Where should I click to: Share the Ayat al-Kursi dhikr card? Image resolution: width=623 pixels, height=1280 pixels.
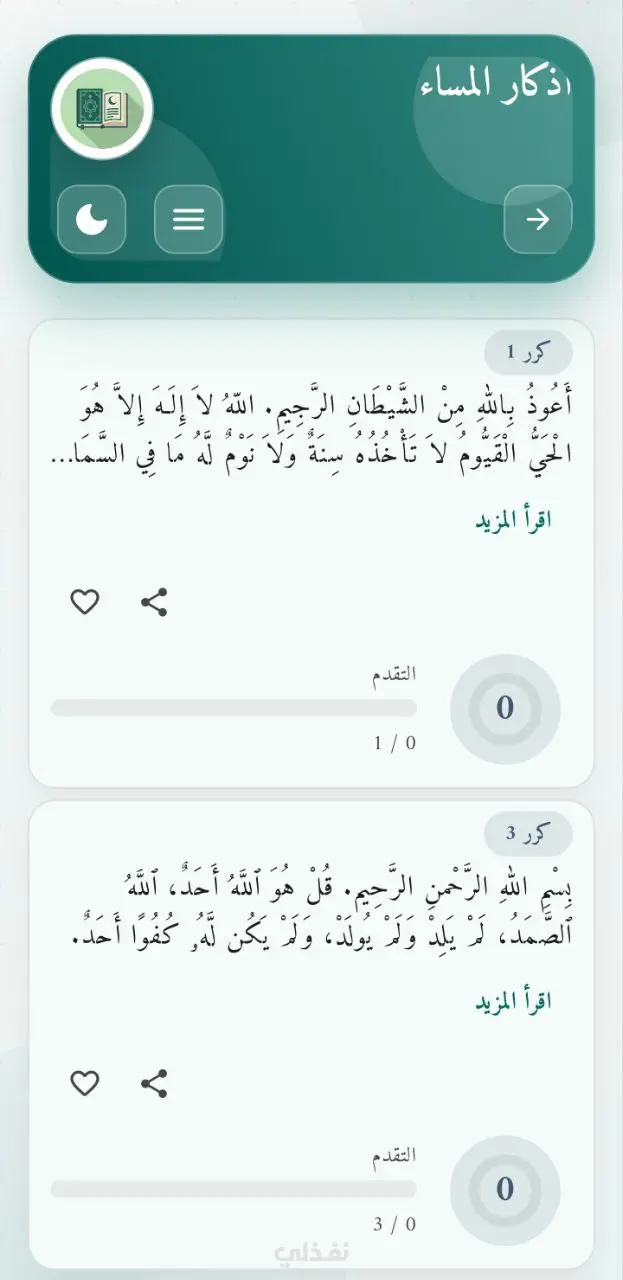coord(154,602)
